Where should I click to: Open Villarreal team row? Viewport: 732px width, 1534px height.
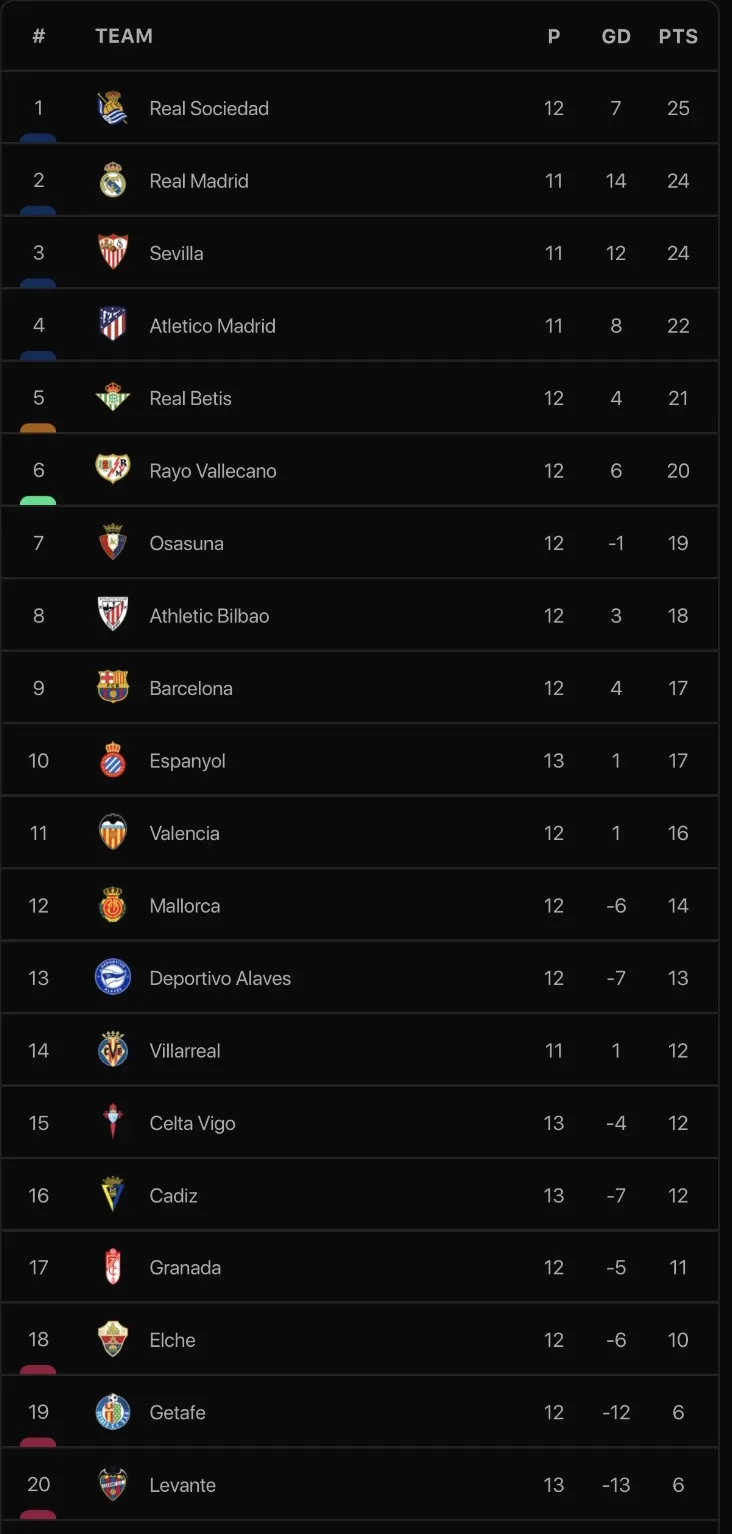pos(185,1051)
